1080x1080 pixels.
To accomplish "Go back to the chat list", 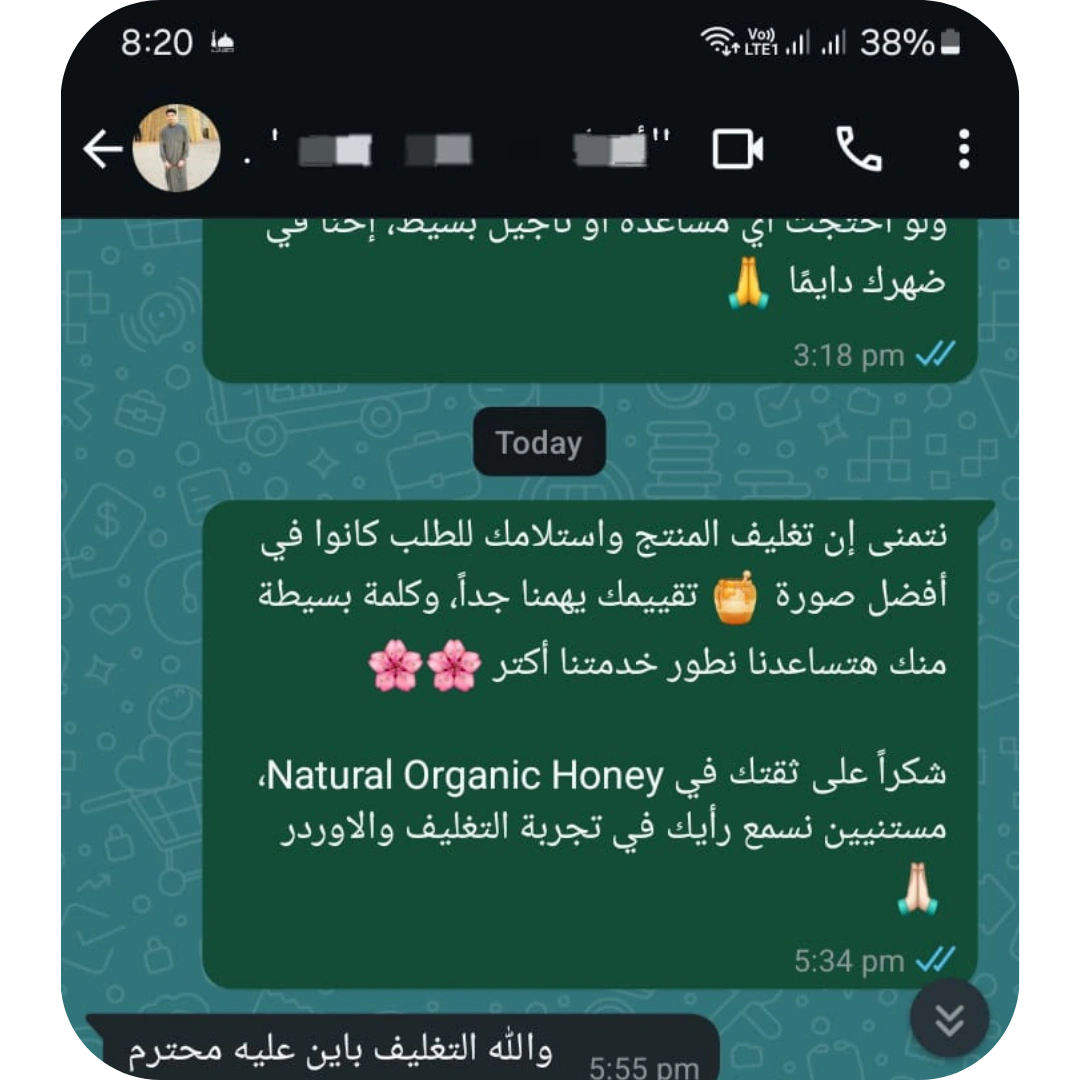I will coord(102,150).
